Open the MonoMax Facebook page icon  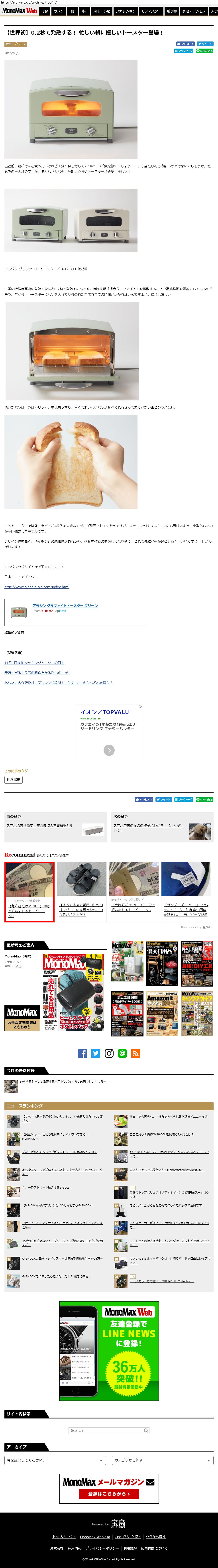point(82,1053)
